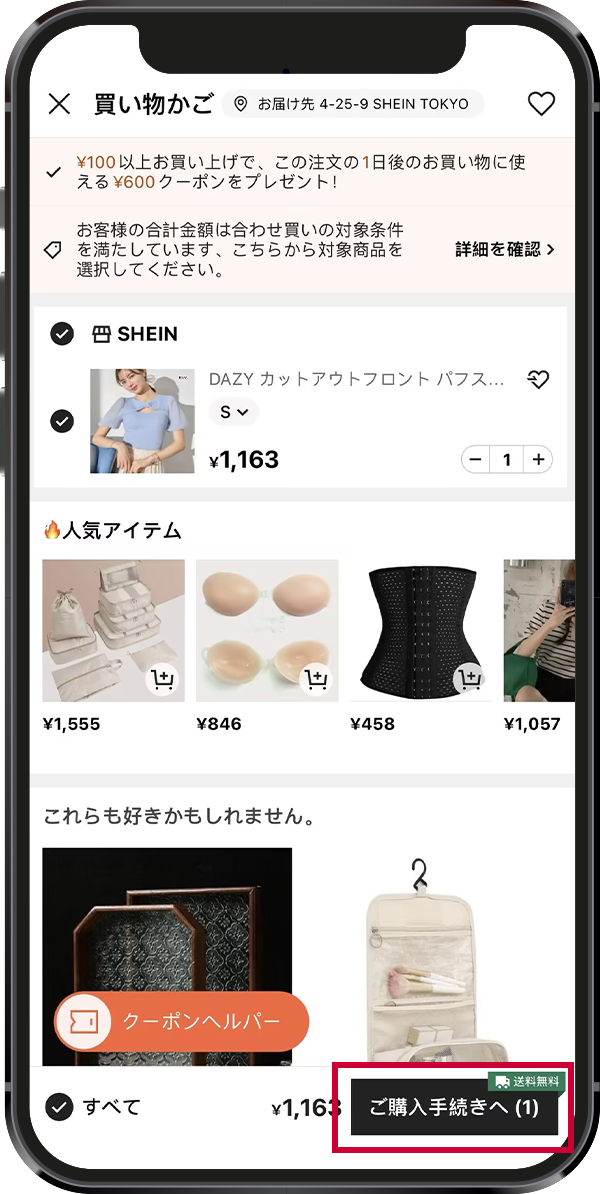Add ¥1,555 storage bag set to cart

coord(161,681)
